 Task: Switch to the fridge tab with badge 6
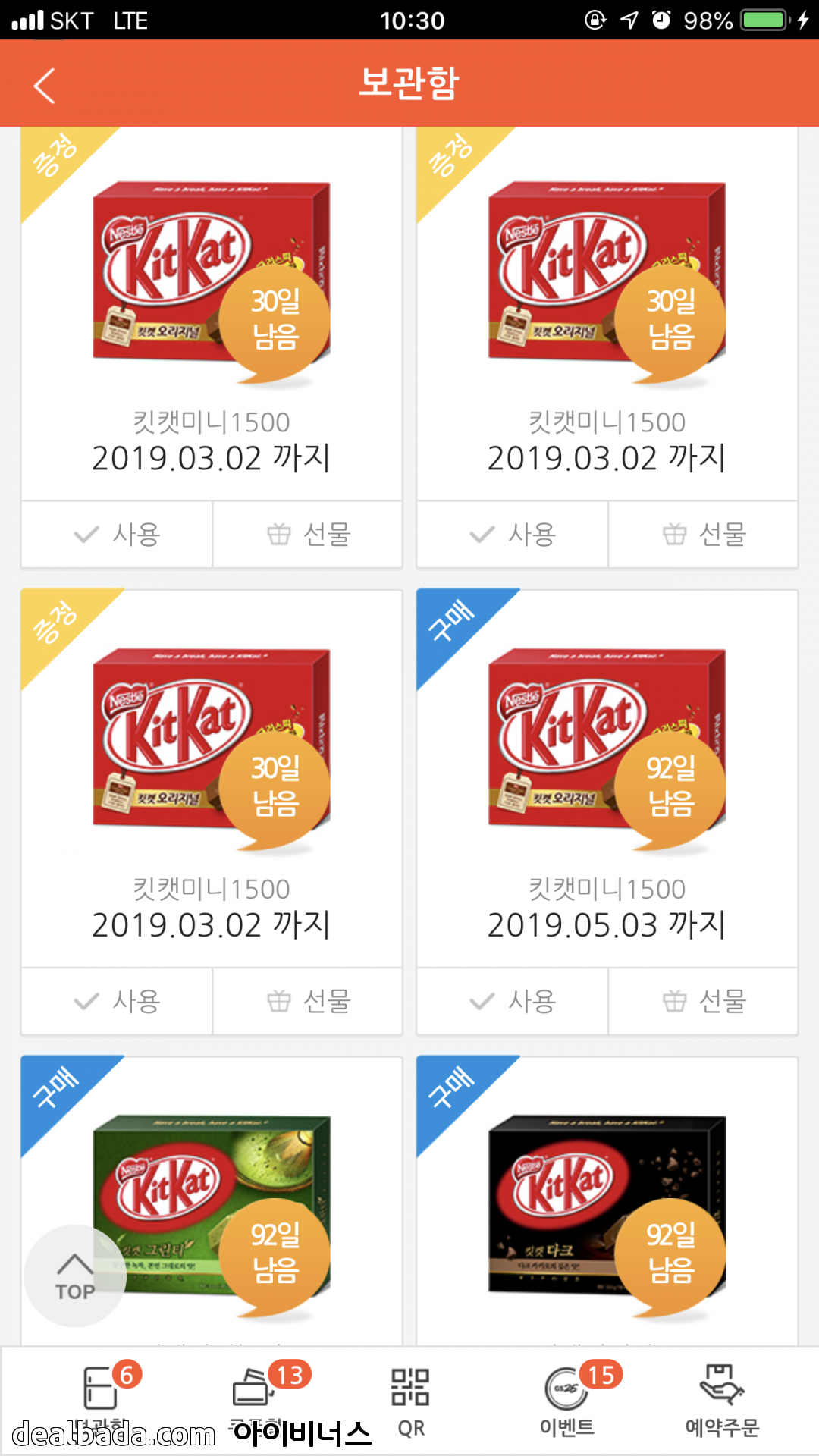pos(100,1400)
